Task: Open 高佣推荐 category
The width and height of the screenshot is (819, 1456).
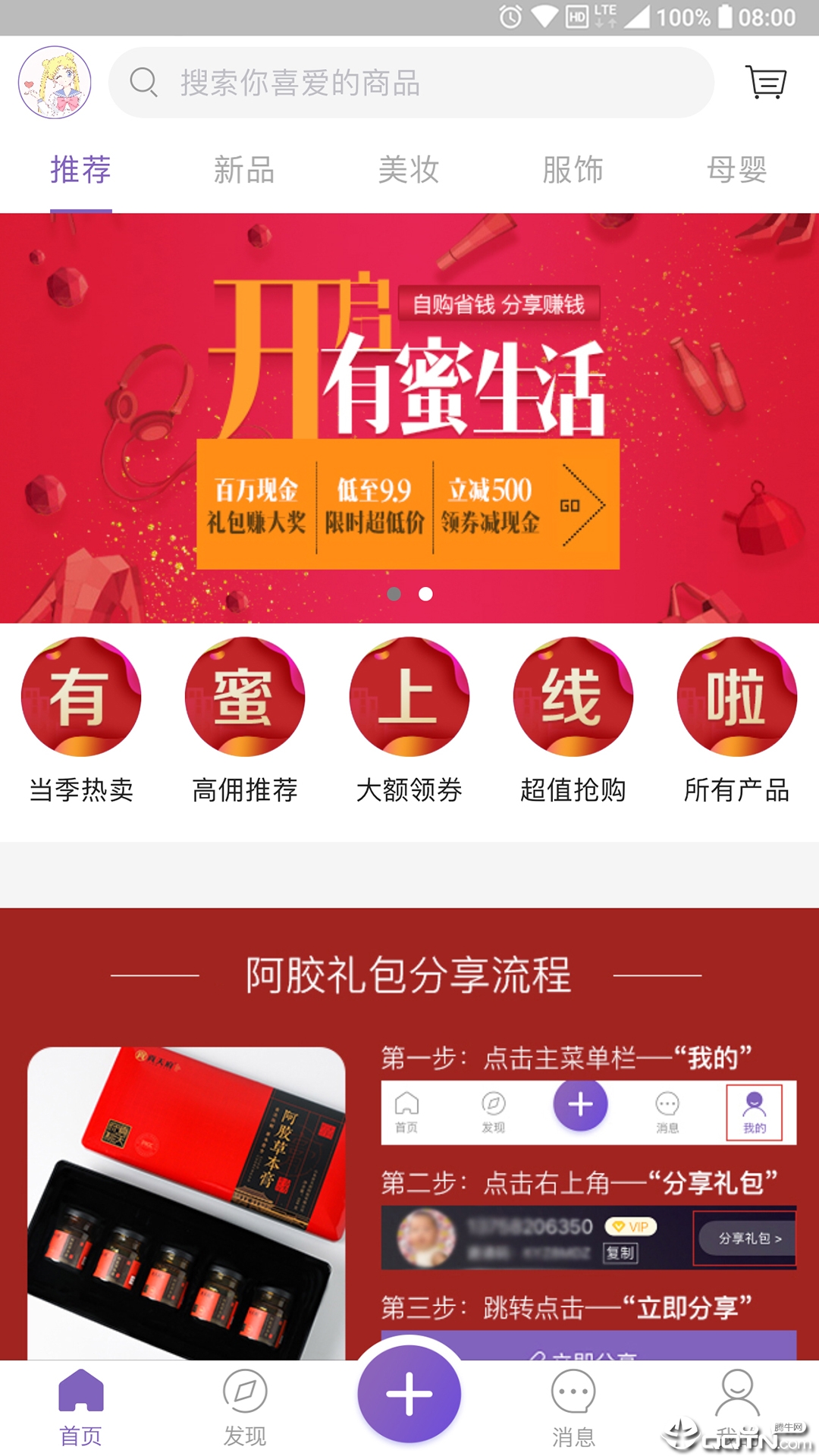Action: point(245,719)
